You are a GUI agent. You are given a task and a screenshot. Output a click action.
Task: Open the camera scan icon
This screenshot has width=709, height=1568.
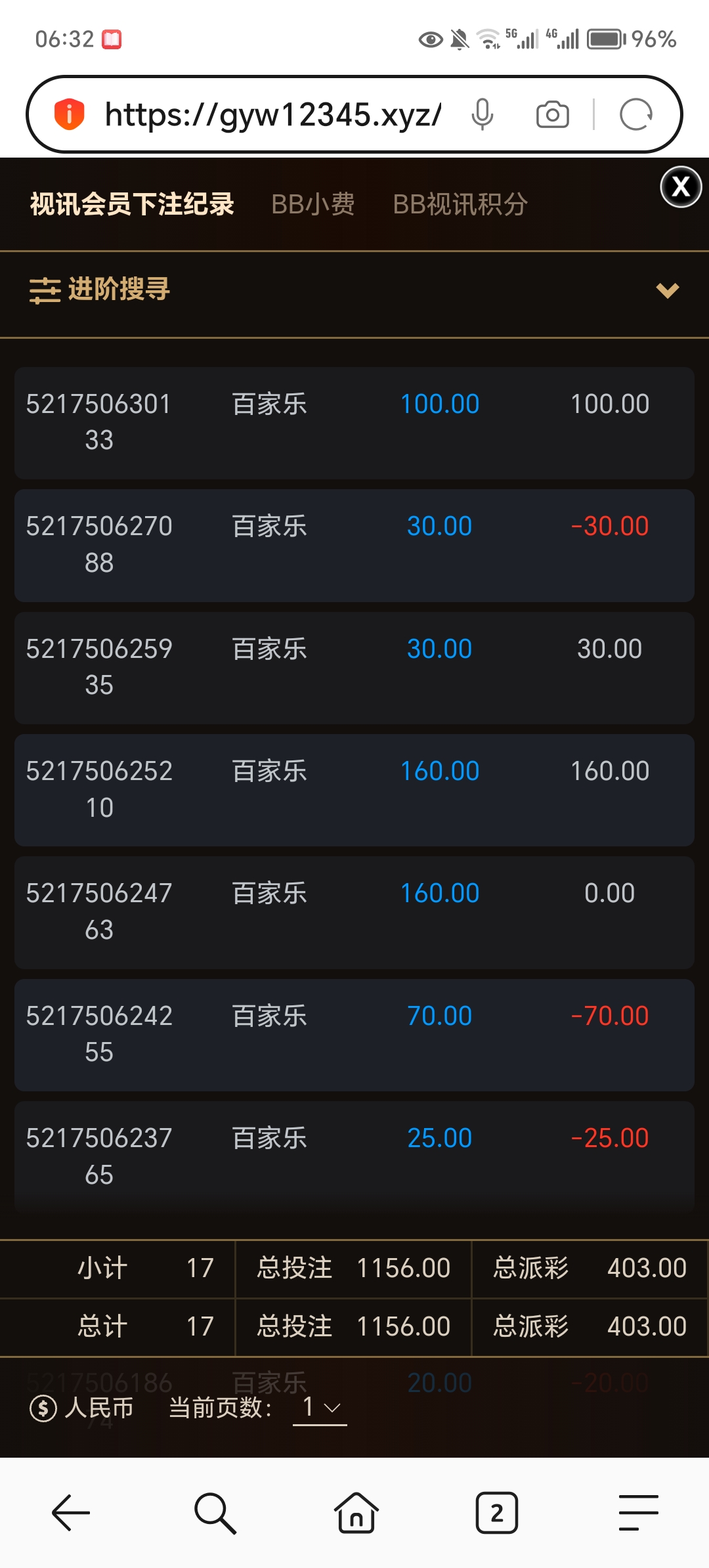point(552,115)
